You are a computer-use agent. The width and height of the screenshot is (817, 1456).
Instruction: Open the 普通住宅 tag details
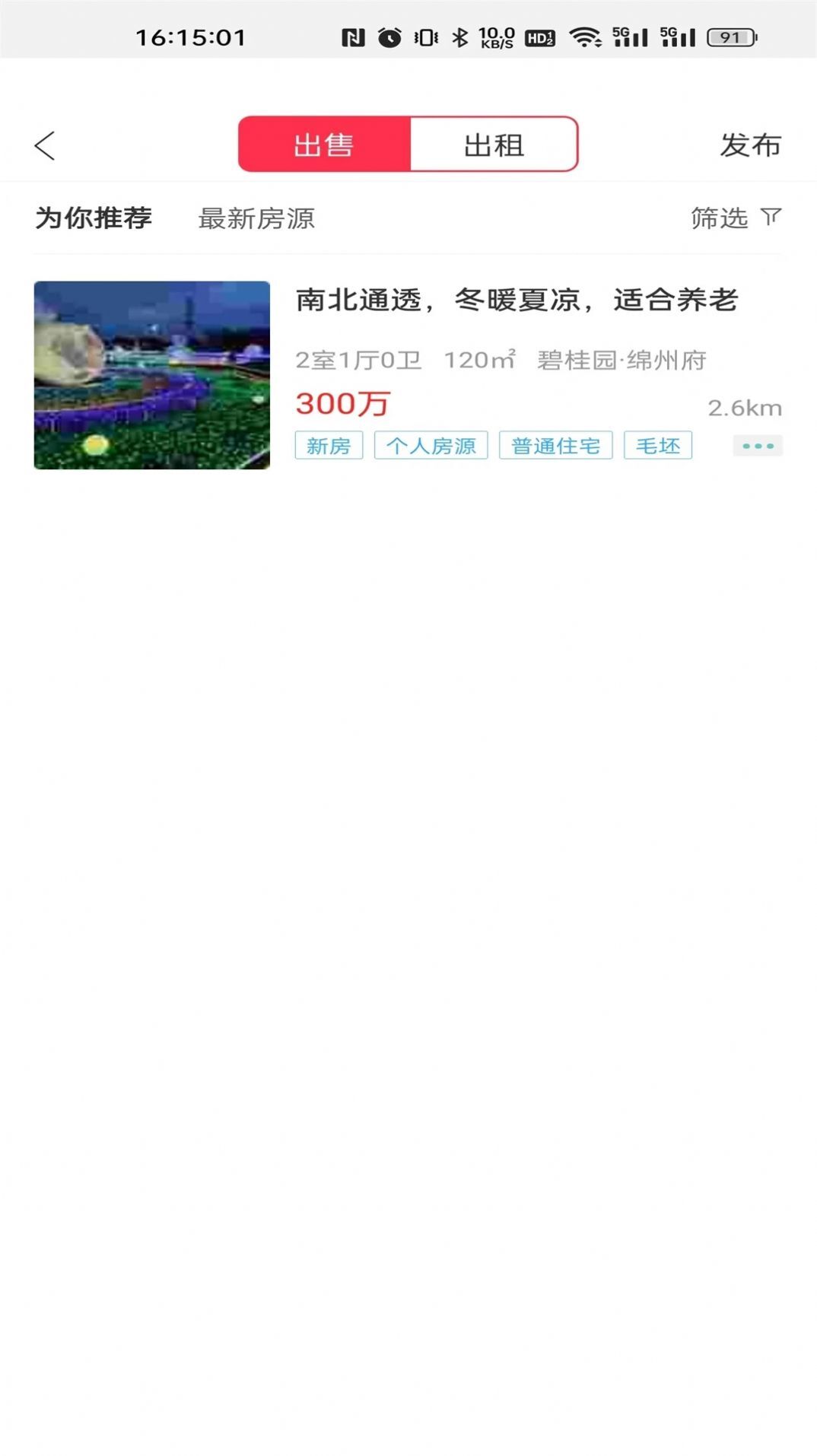point(555,446)
